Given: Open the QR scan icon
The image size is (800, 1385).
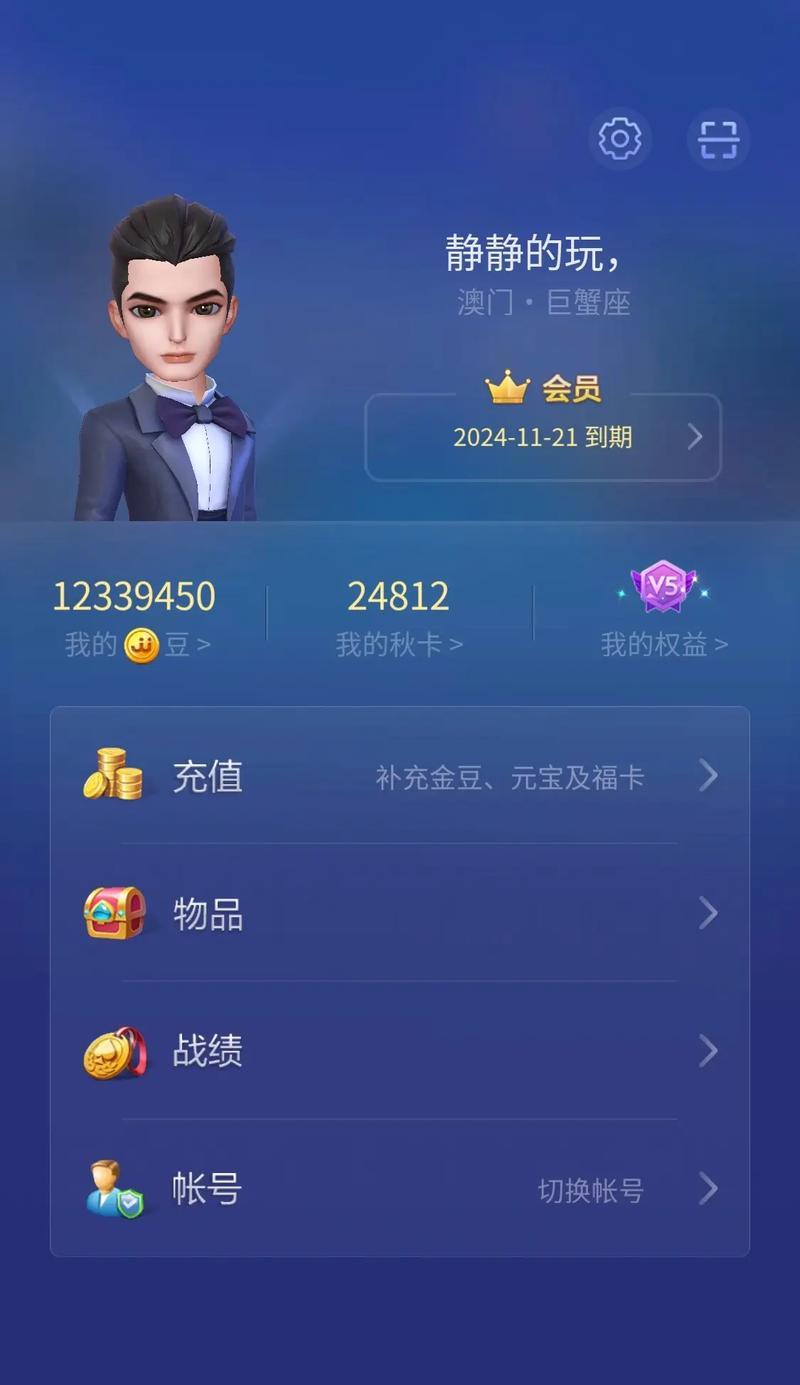Looking at the screenshot, I should click(718, 139).
